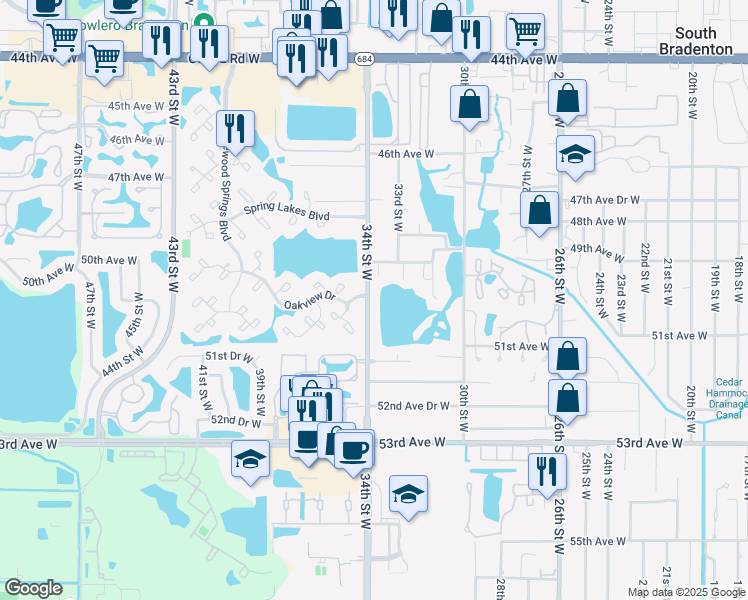The width and height of the screenshot is (748, 600).
Task: Open the school marker west of 39th St W
Action: click(x=249, y=460)
